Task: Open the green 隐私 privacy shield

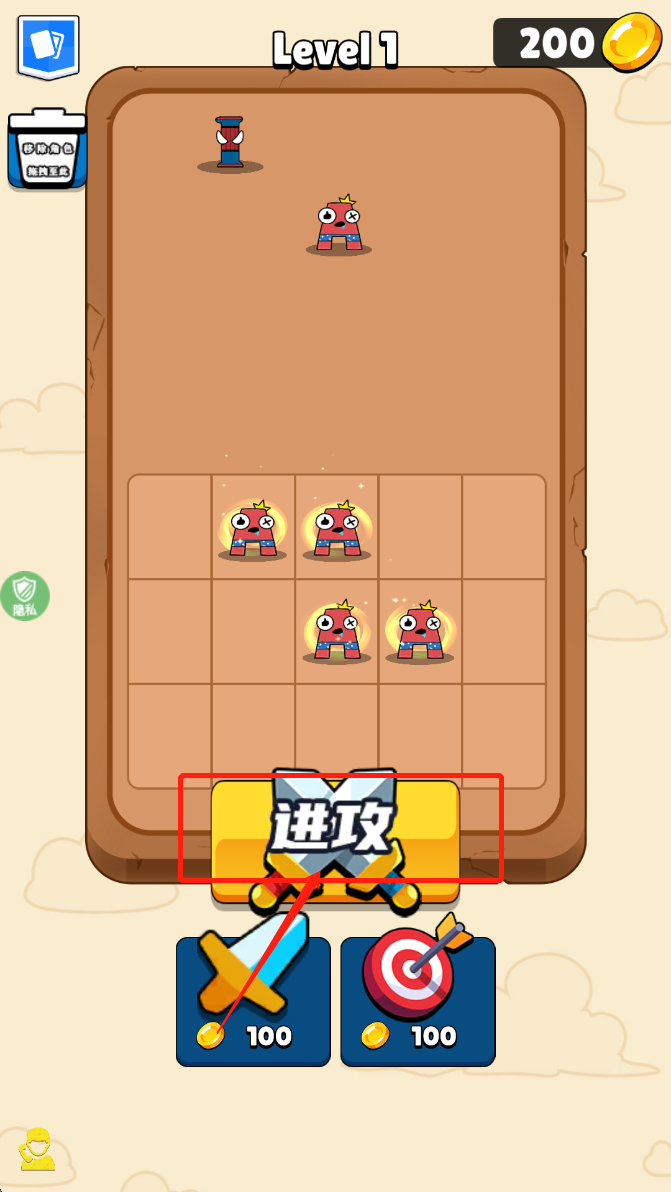Action: click(x=24, y=596)
